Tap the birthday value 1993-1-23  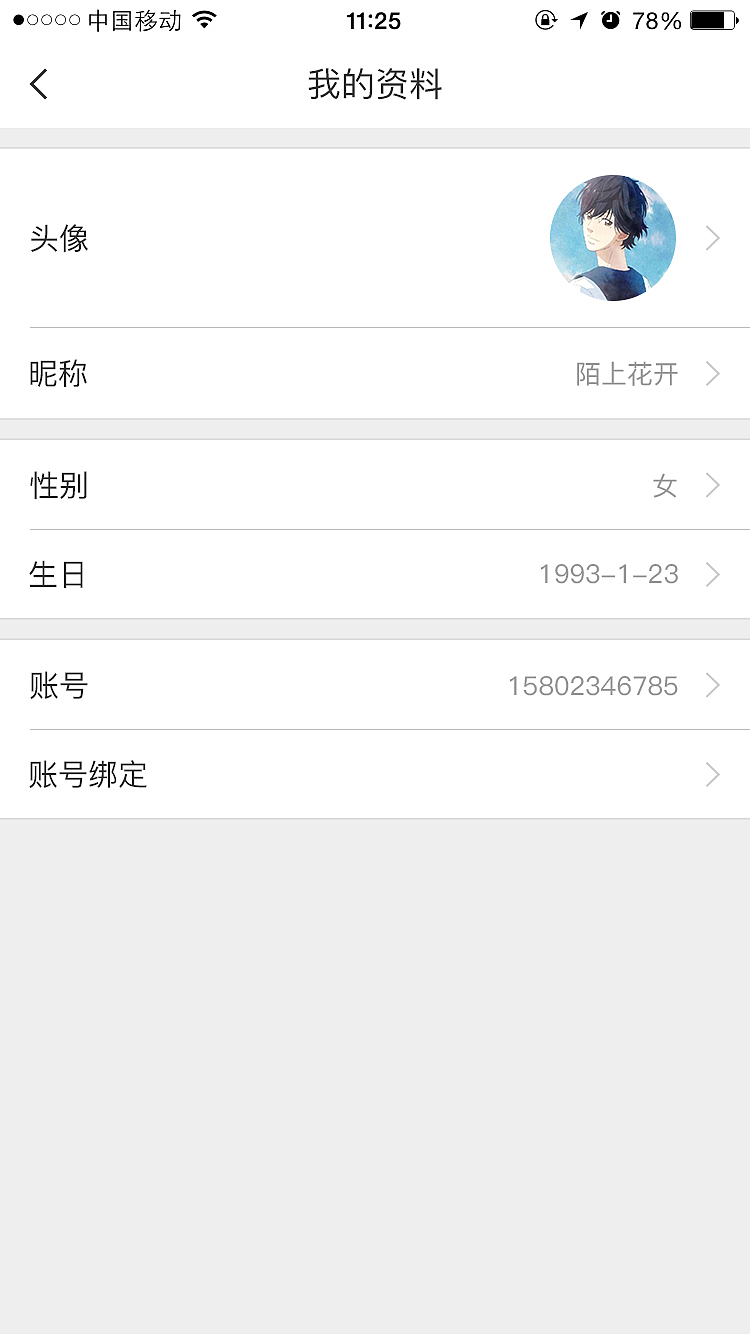pyautogui.click(x=608, y=574)
